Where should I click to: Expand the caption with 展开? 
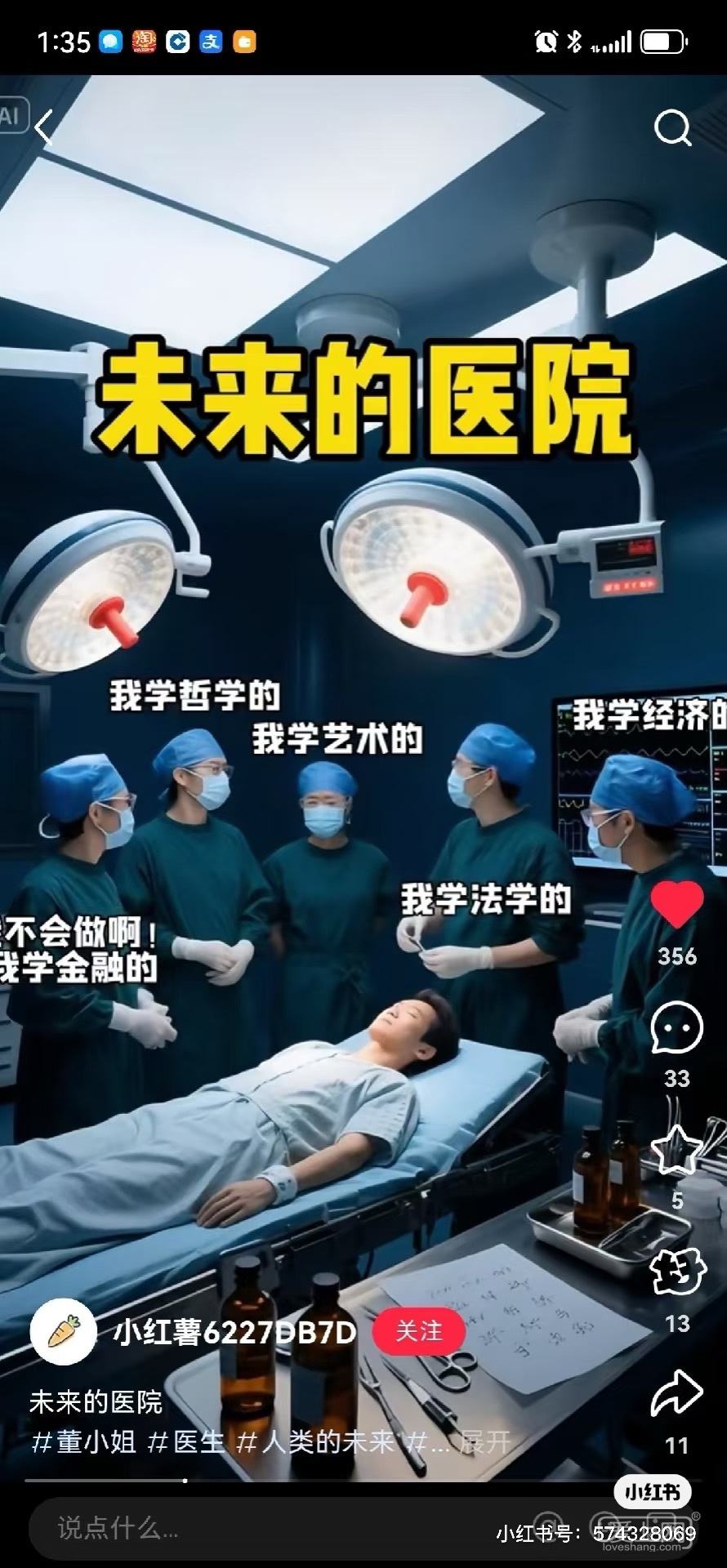tap(484, 1442)
